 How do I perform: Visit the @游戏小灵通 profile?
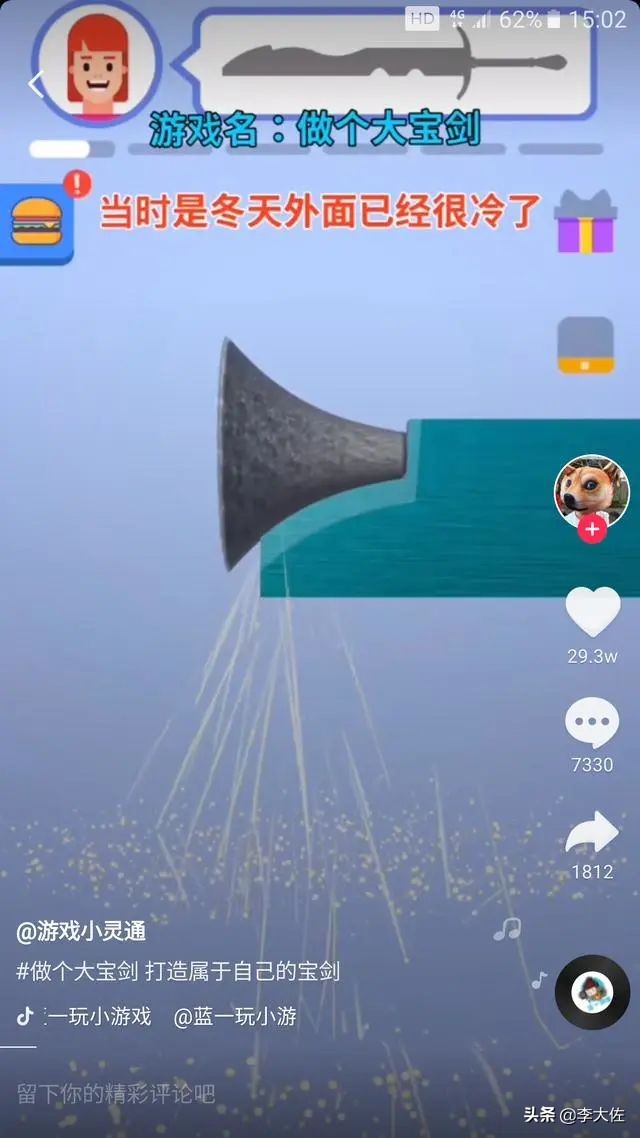tap(81, 932)
